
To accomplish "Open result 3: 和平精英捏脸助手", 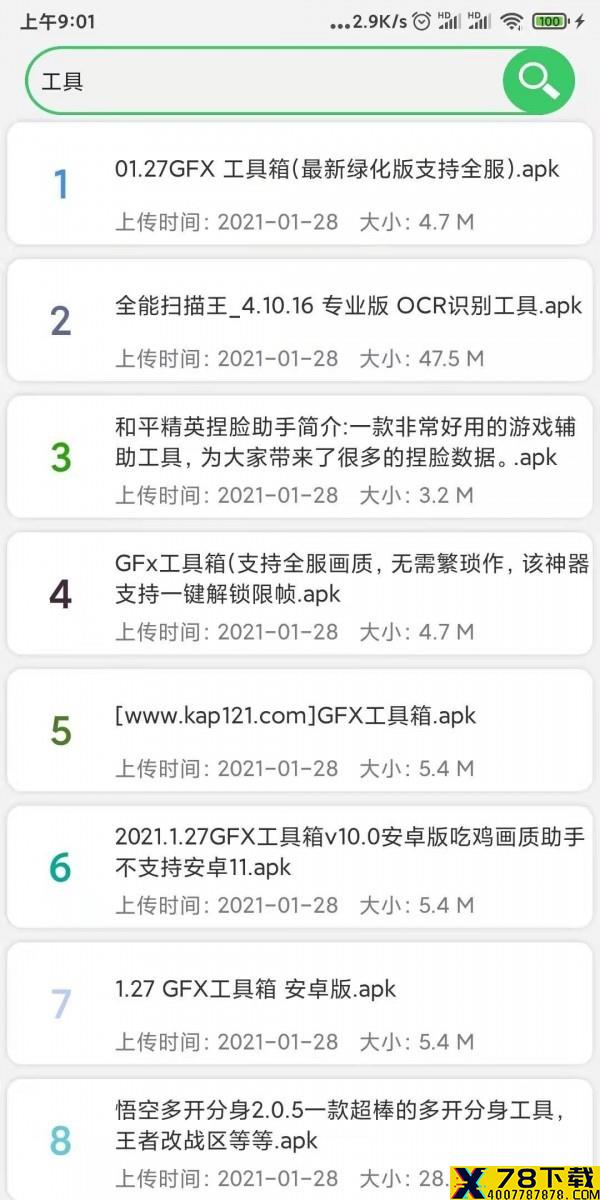I will 300,457.
